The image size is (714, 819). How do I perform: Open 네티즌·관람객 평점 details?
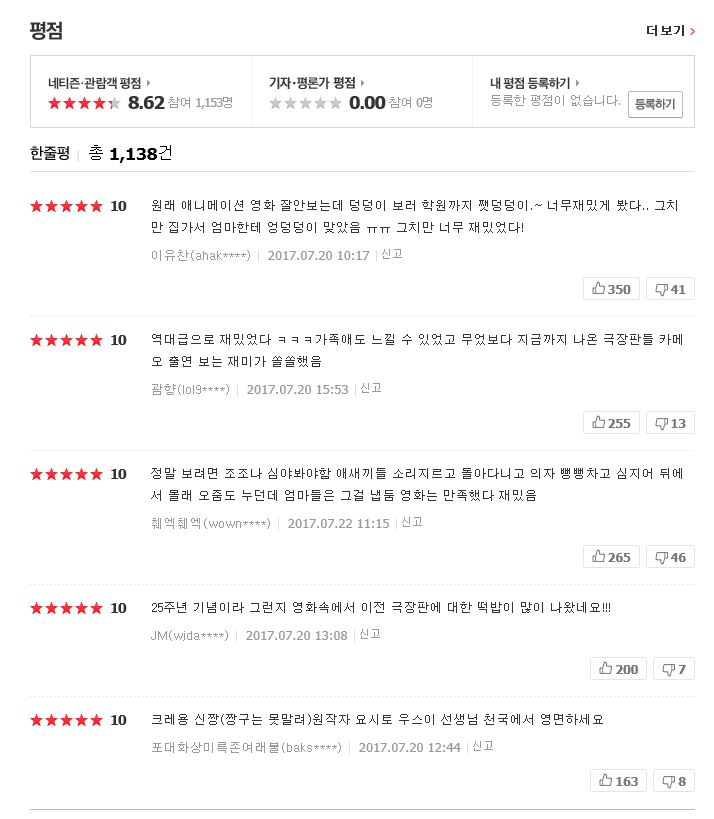click(x=99, y=83)
